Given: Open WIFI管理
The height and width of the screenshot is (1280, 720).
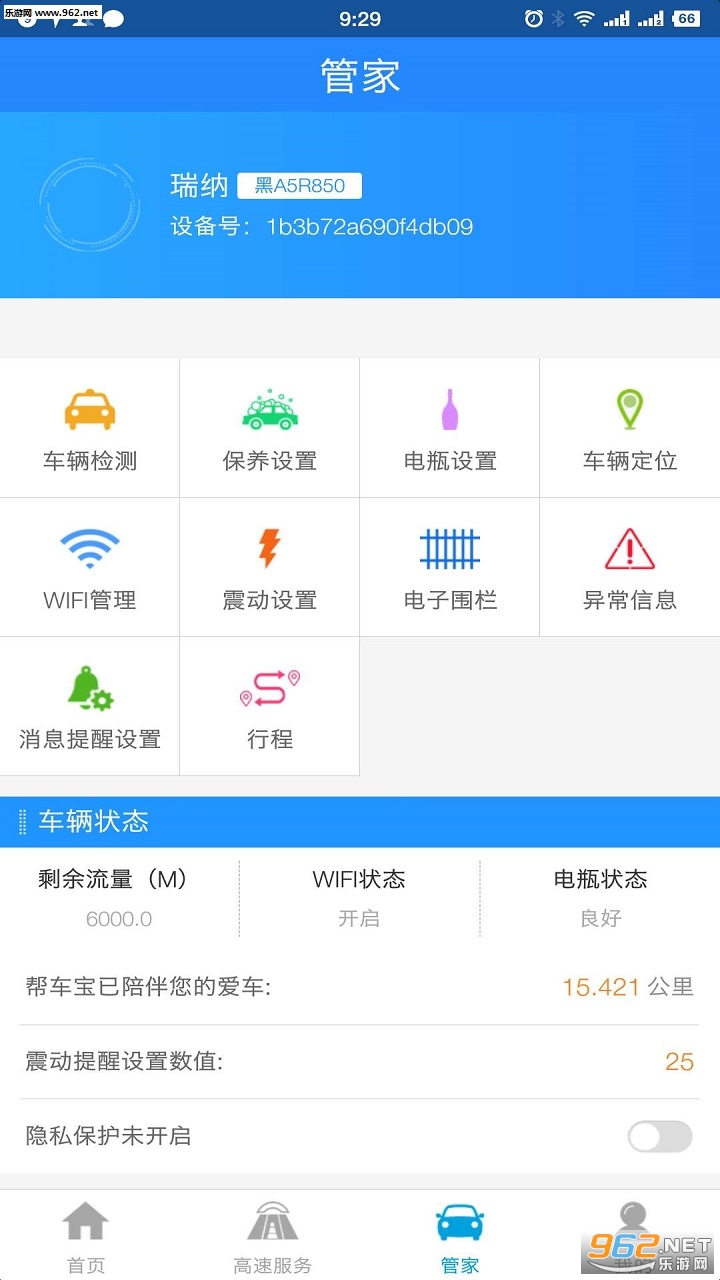Looking at the screenshot, I should tap(90, 568).
